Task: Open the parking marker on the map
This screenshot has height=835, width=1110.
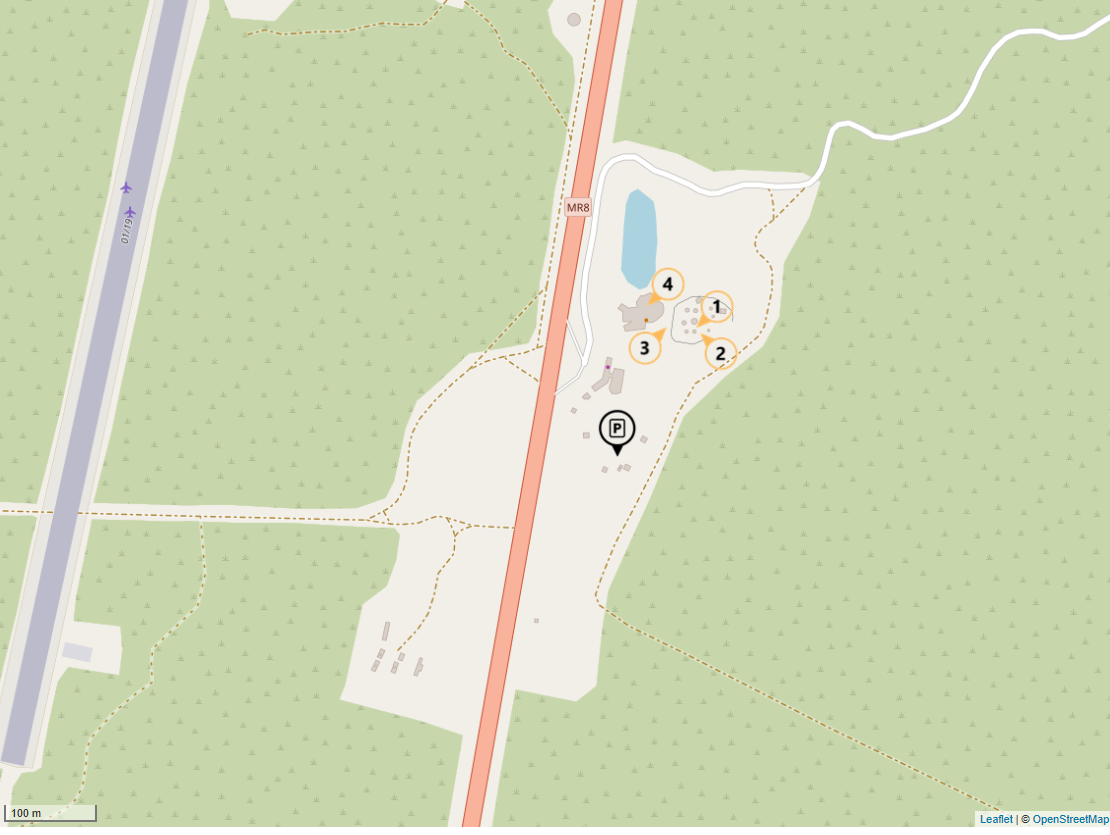Action: 617,429
